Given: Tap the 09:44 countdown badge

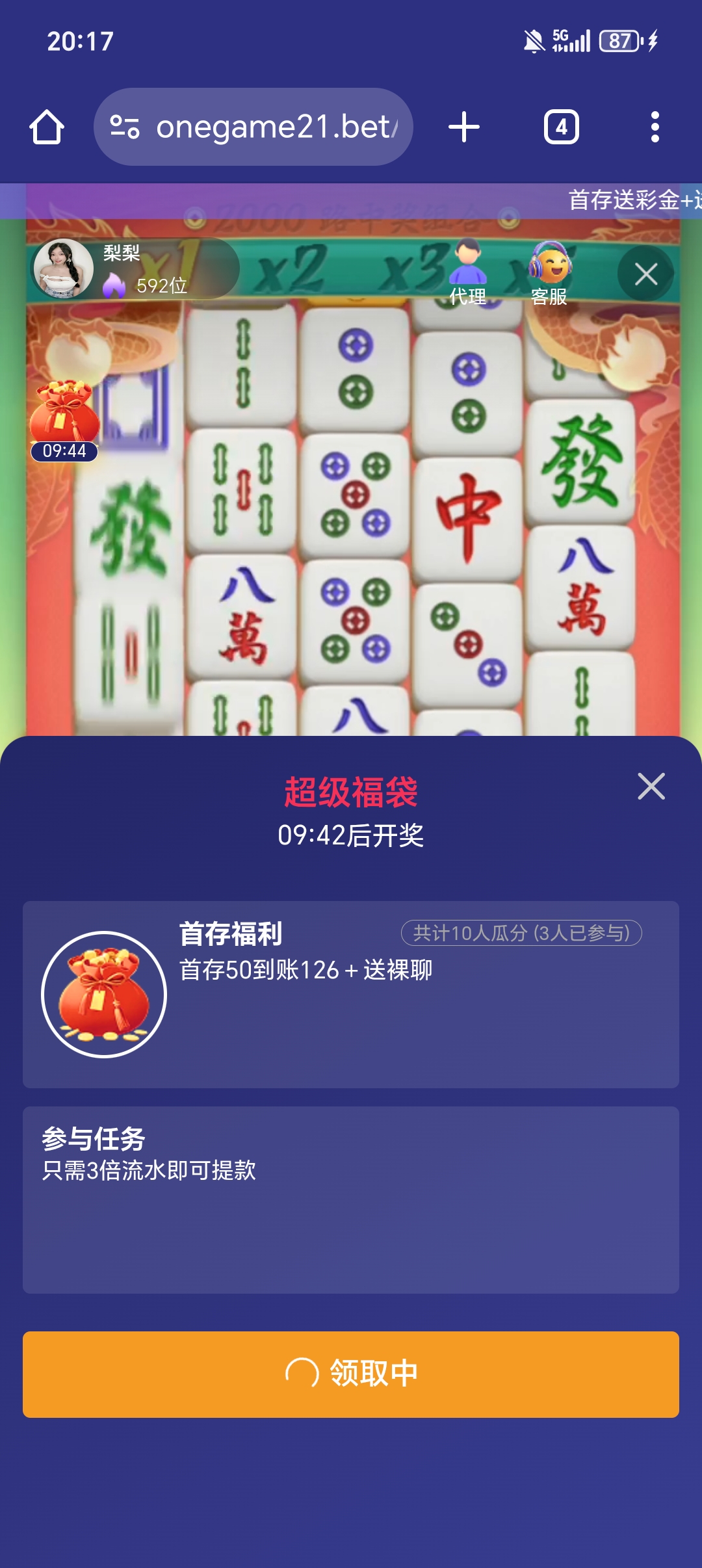Looking at the screenshot, I should pyautogui.click(x=65, y=450).
